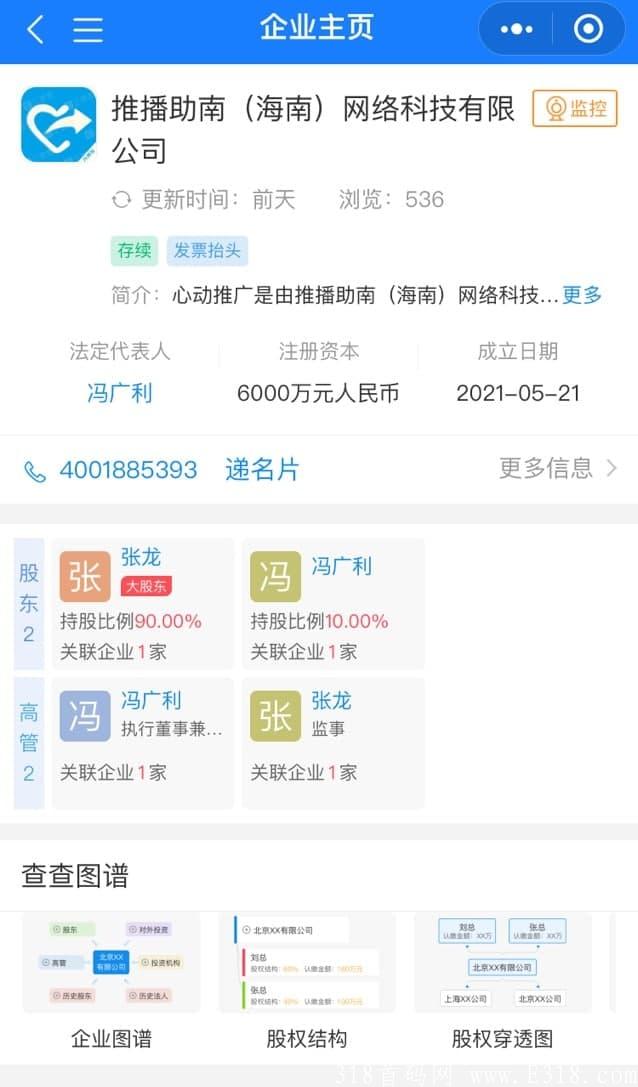Open the 股权穿透图 chart
This screenshot has width=638, height=1087.
click(x=502, y=980)
